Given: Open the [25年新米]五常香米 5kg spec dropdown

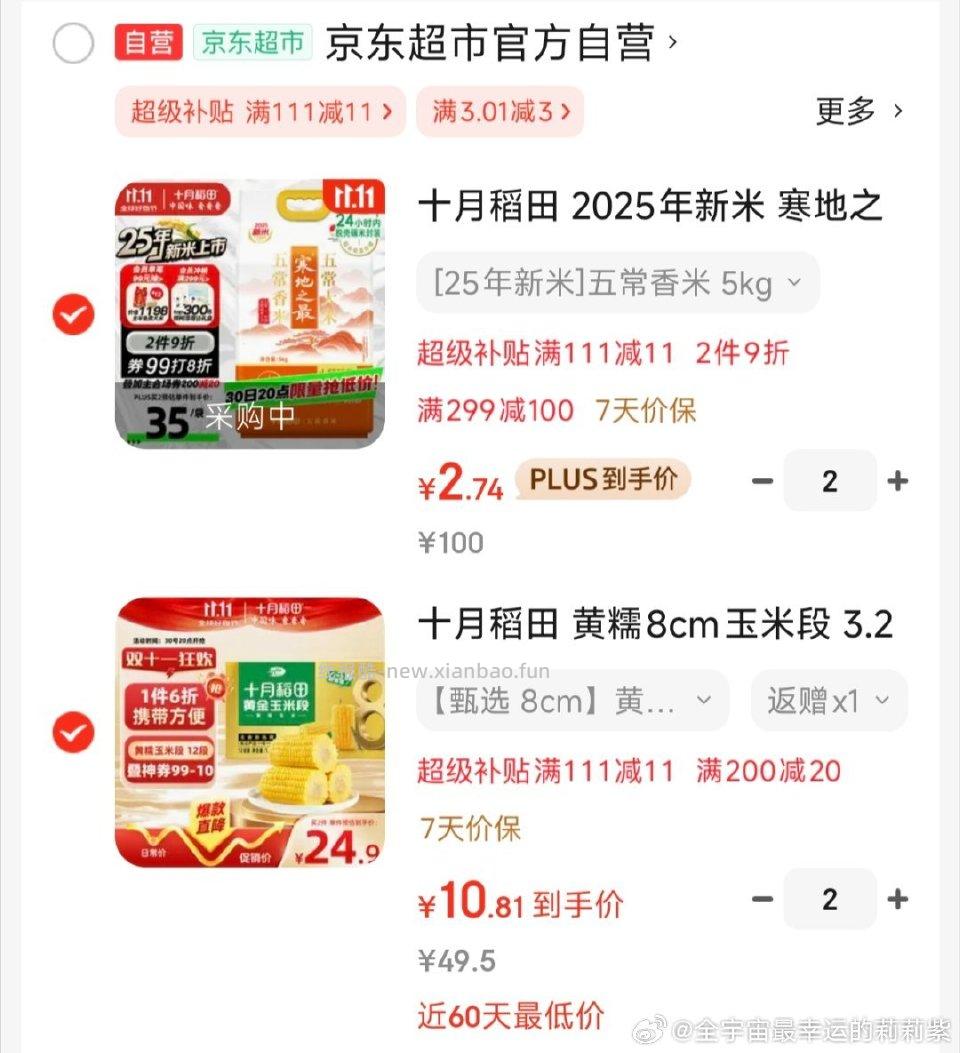Looking at the screenshot, I should click(x=617, y=283).
